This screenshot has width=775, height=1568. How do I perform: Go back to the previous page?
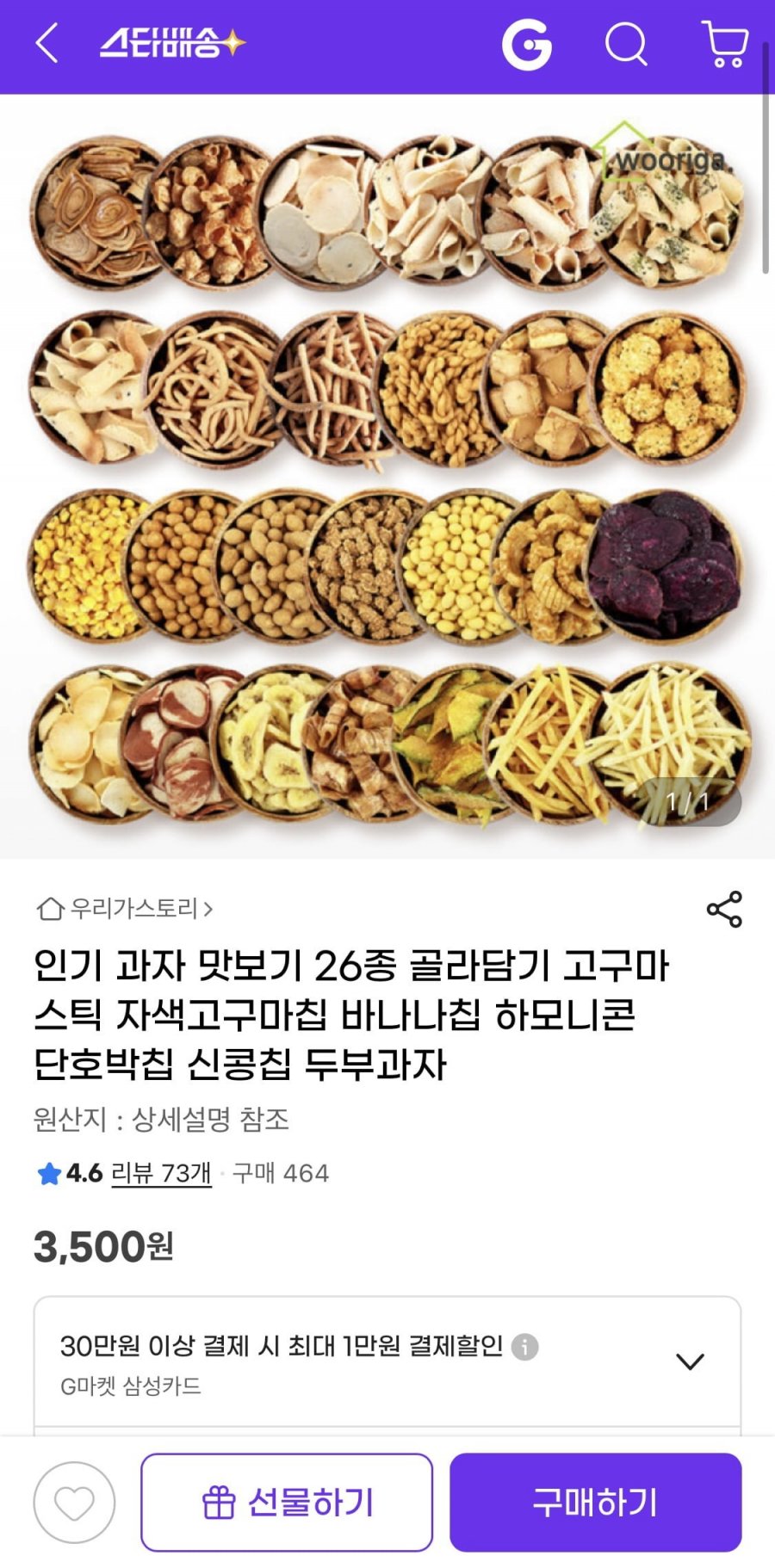[47, 44]
